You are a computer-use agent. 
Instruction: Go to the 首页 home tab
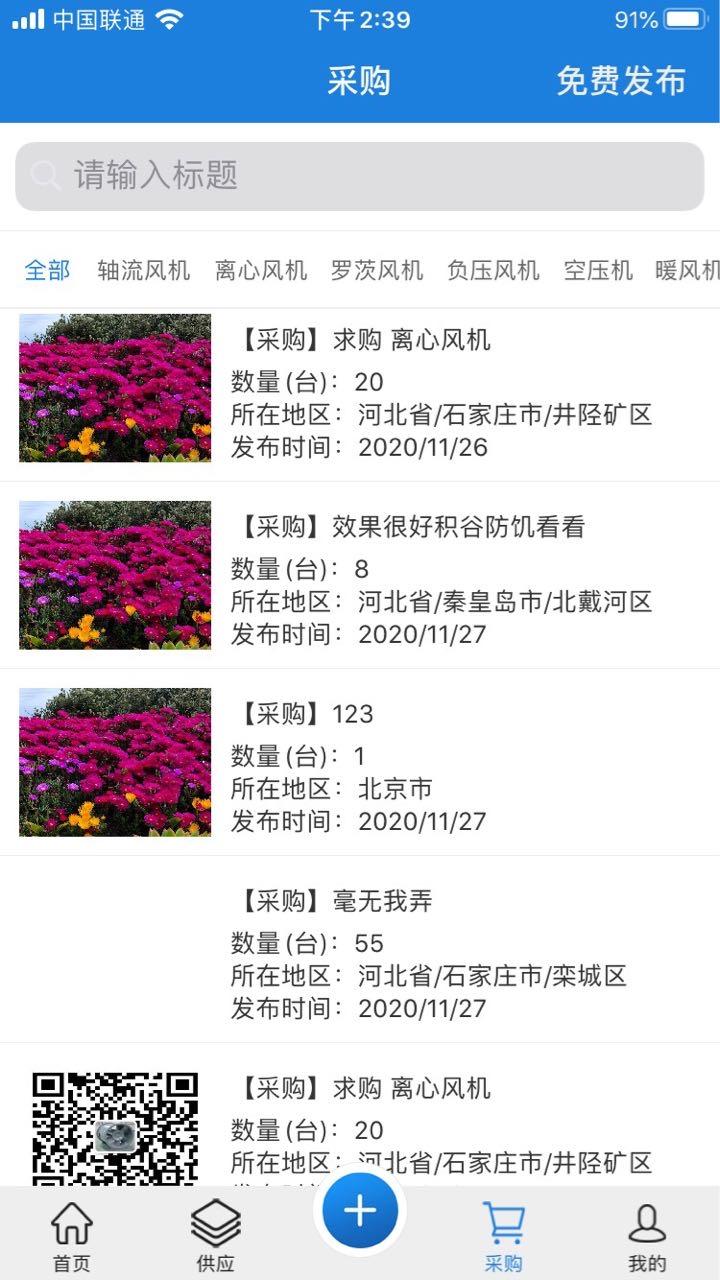click(71, 1237)
